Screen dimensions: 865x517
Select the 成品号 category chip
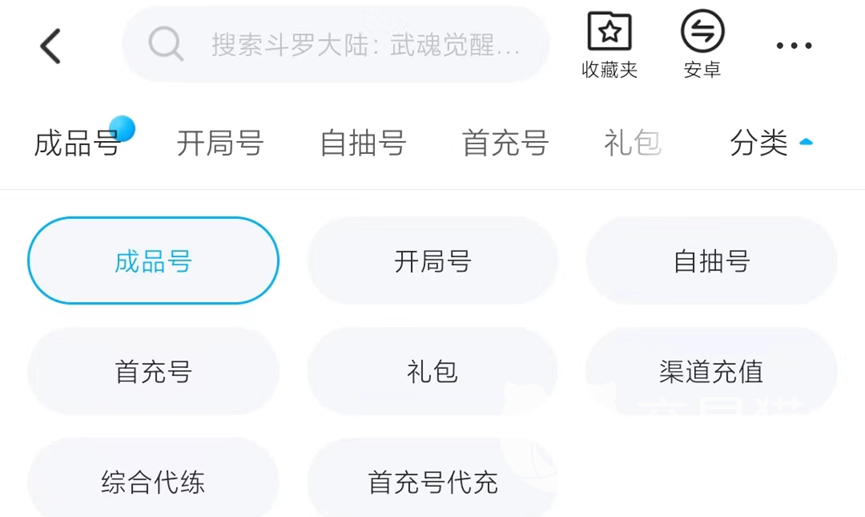[x=153, y=260]
